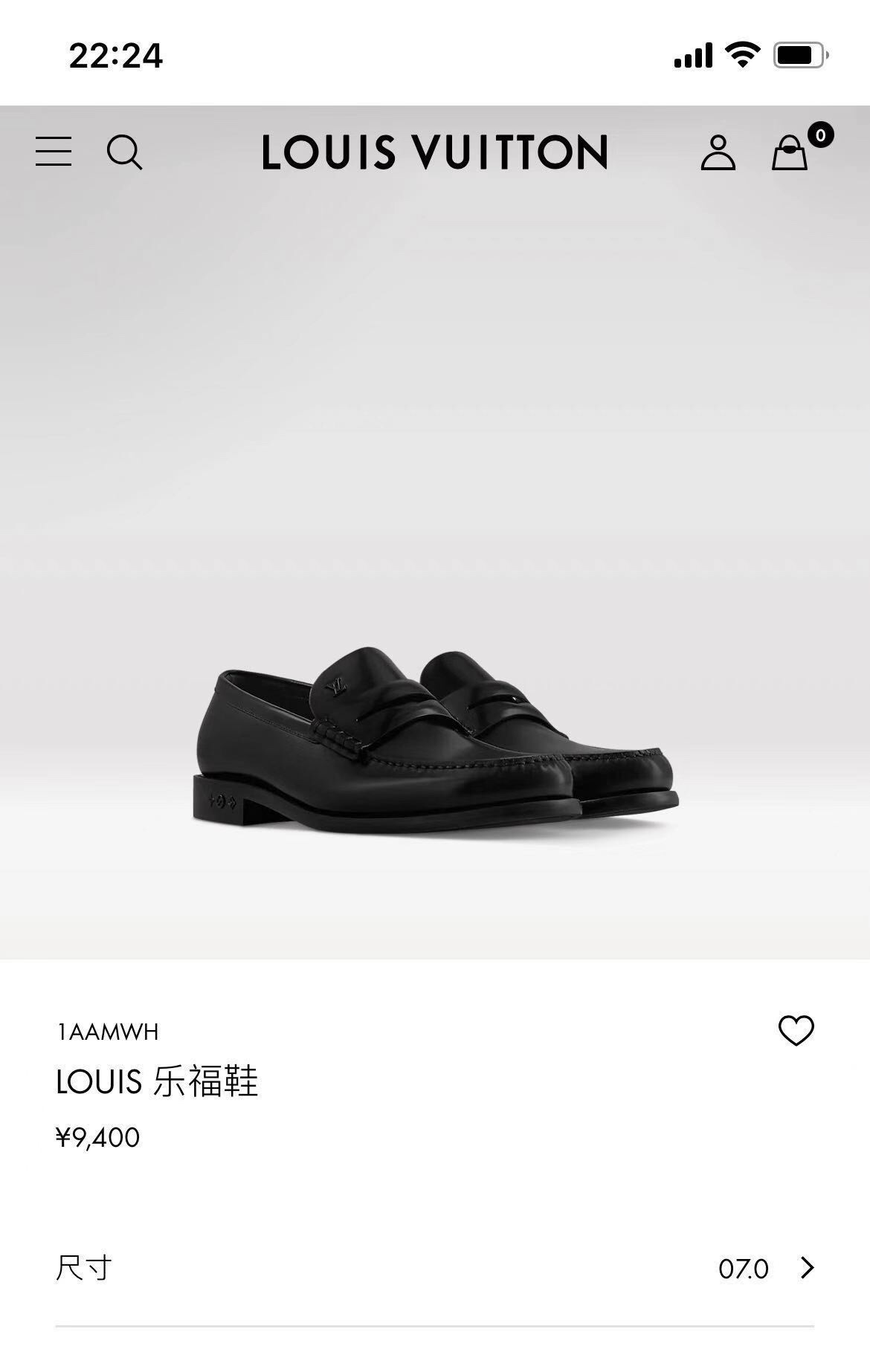The height and width of the screenshot is (1372, 870).
Task: Open the account profile icon
Action: pos(718,152)
